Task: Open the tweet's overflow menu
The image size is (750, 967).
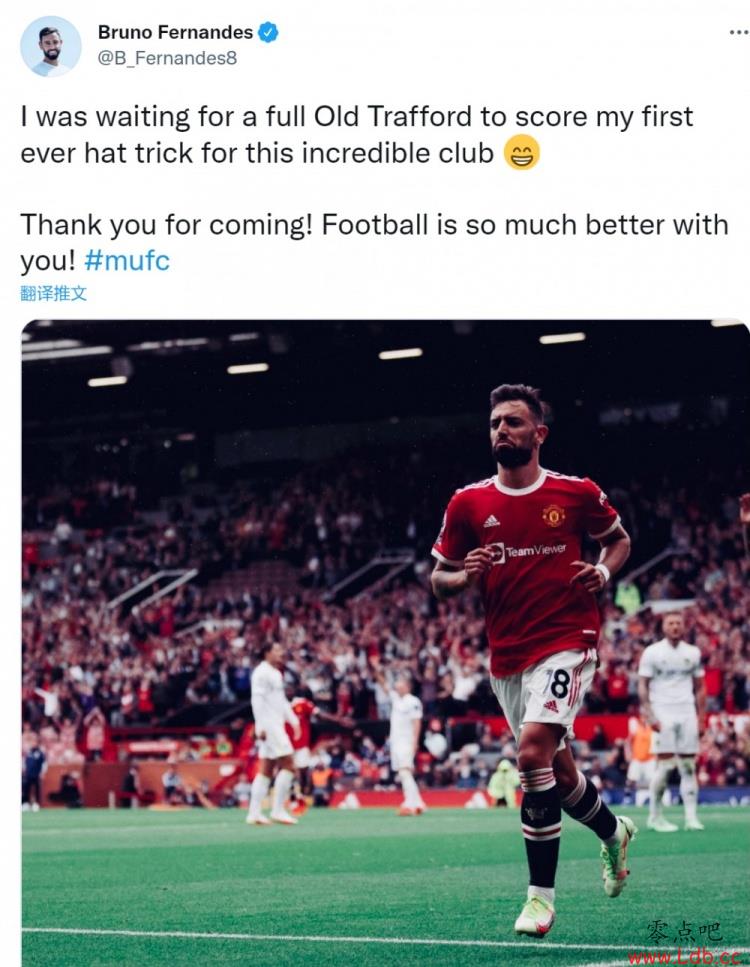Action: pyautogui.click(x=738, y=33)
